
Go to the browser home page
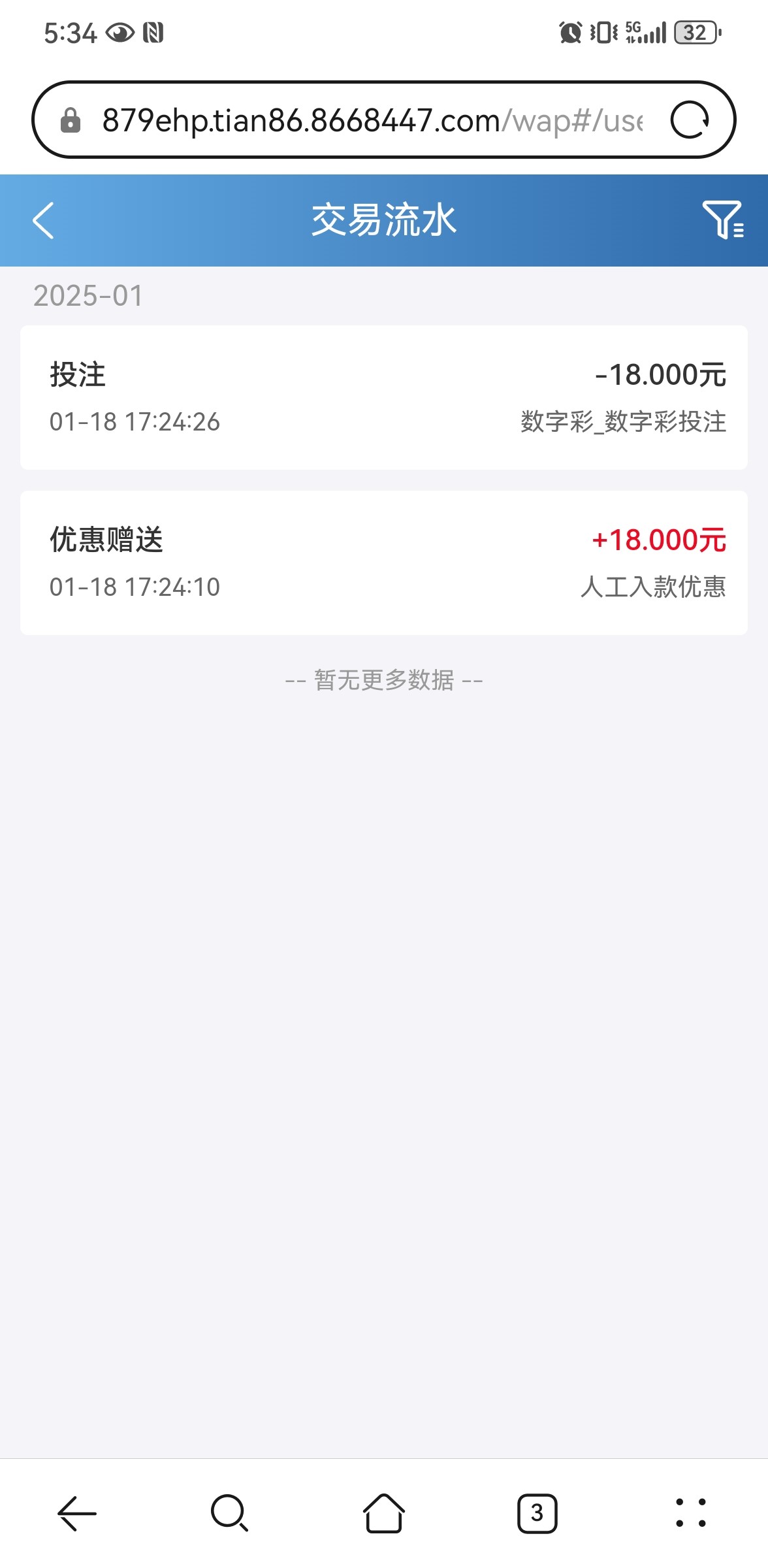(384, 1513)
